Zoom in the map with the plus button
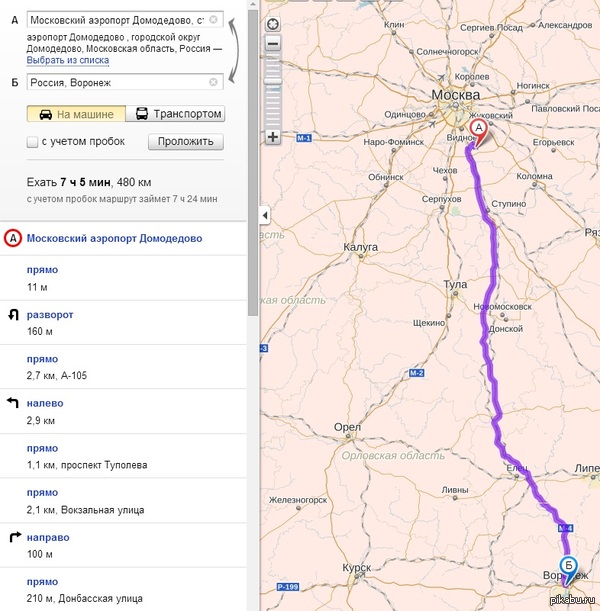Screen dimensions: 600x611 tap(273, 137)
